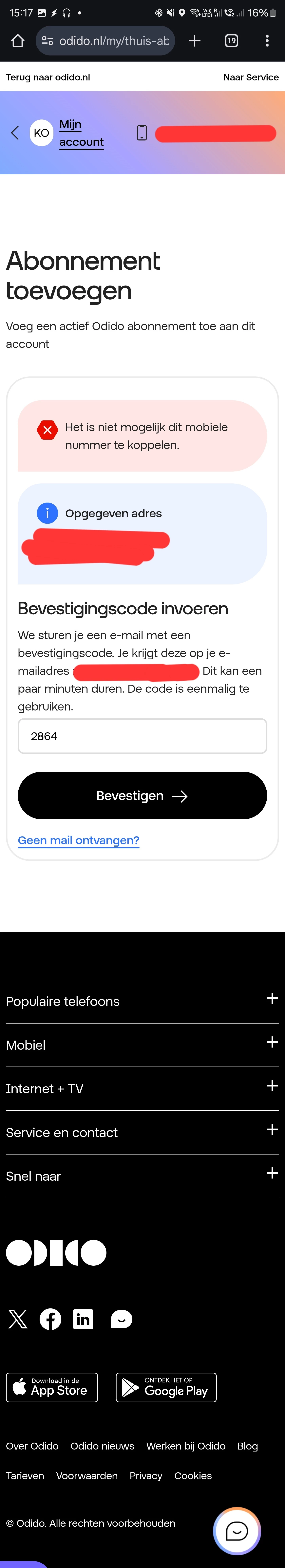Open a new browser tab
The width and height of the screenshot is (285, 1568).
tap(195, 41)
